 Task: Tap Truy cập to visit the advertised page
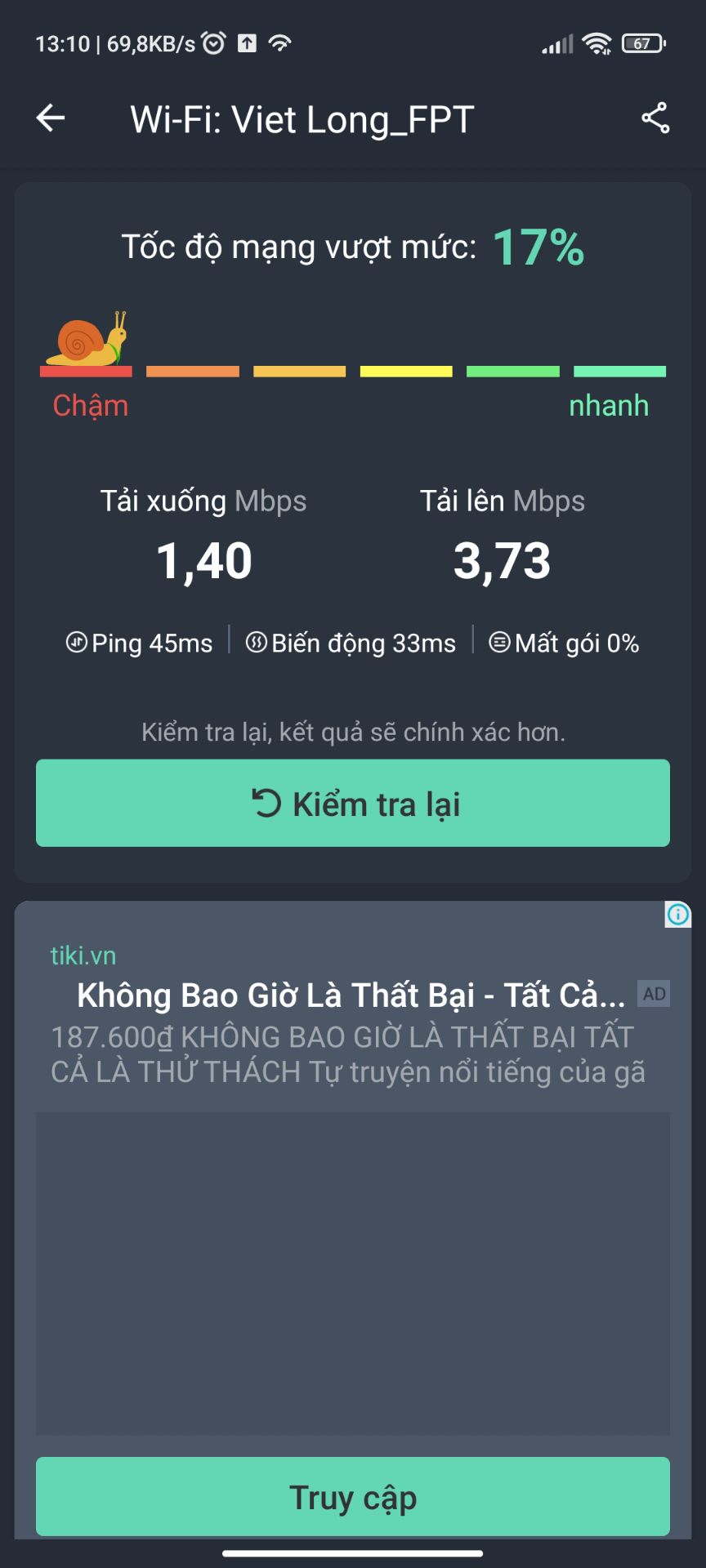[x=353, y=1497]
